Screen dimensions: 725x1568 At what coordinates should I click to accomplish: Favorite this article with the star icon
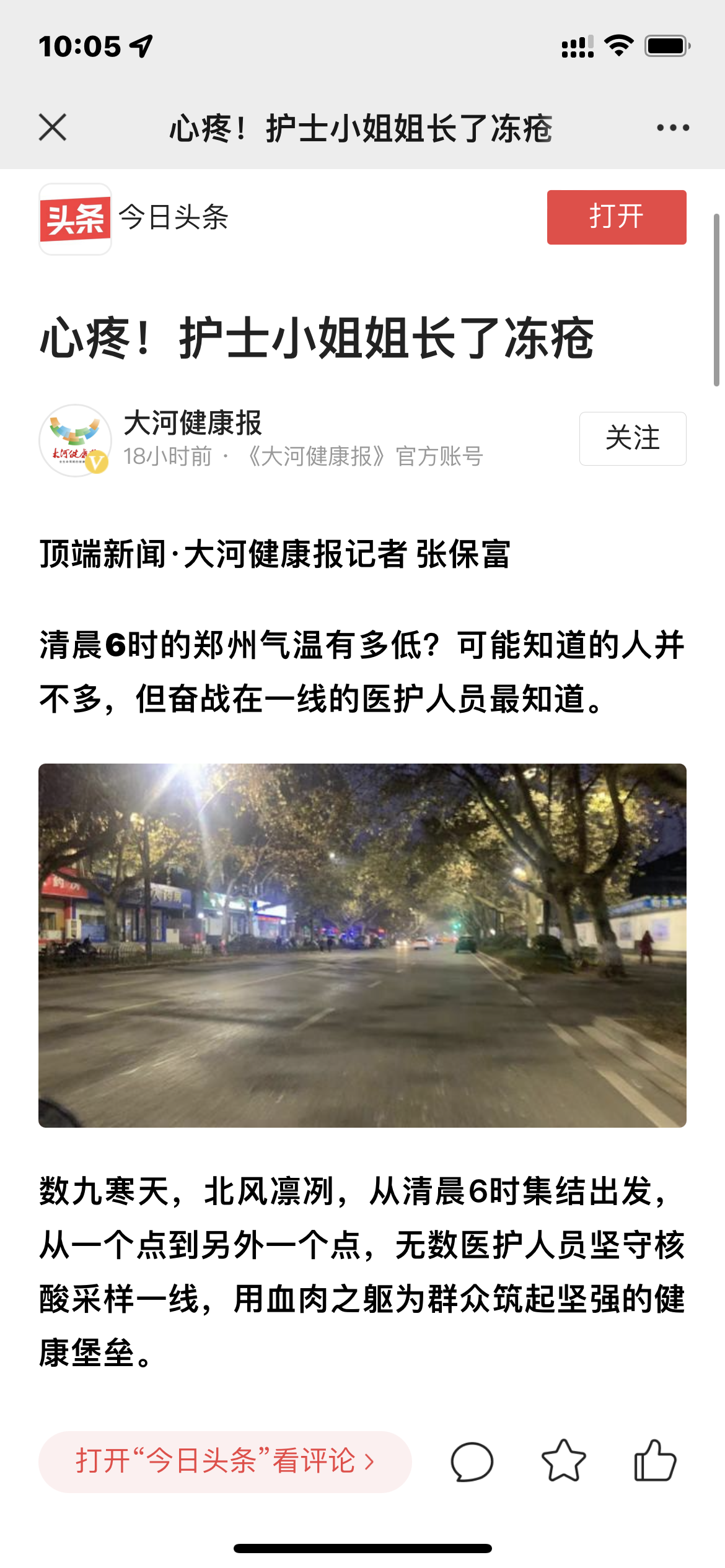(x=563, y=1461)
